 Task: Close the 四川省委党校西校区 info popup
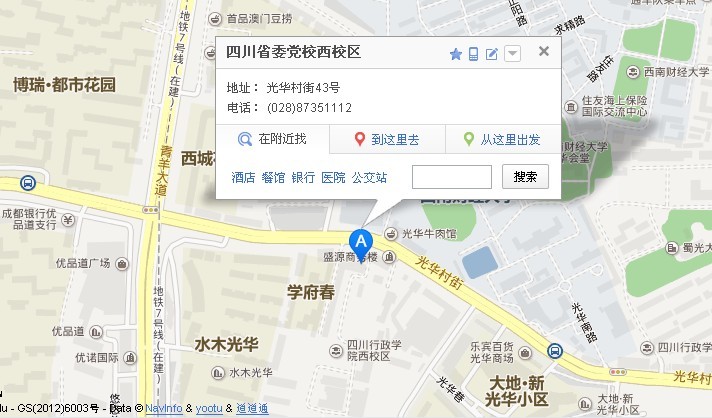point(543,52)
